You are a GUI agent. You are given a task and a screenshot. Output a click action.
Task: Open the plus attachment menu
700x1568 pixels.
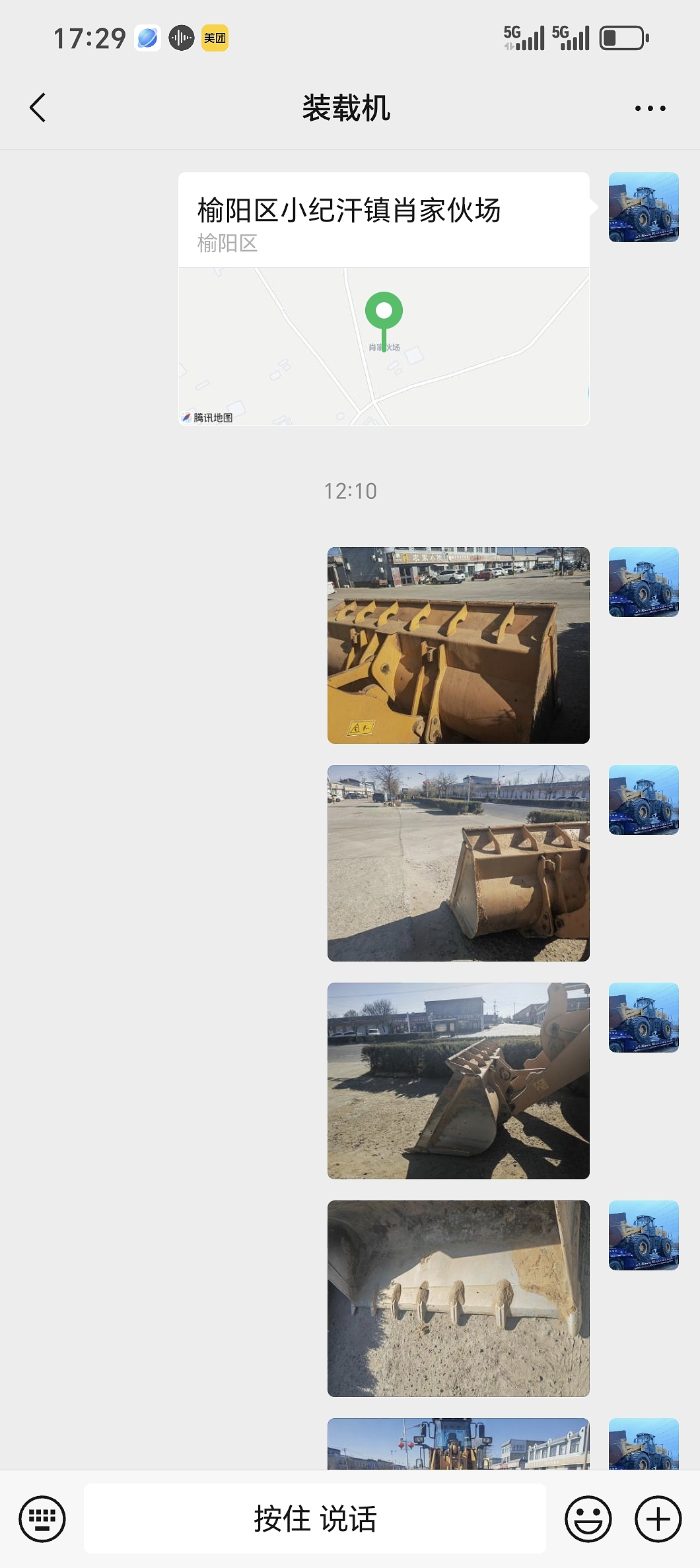[x=658, y=1519]
